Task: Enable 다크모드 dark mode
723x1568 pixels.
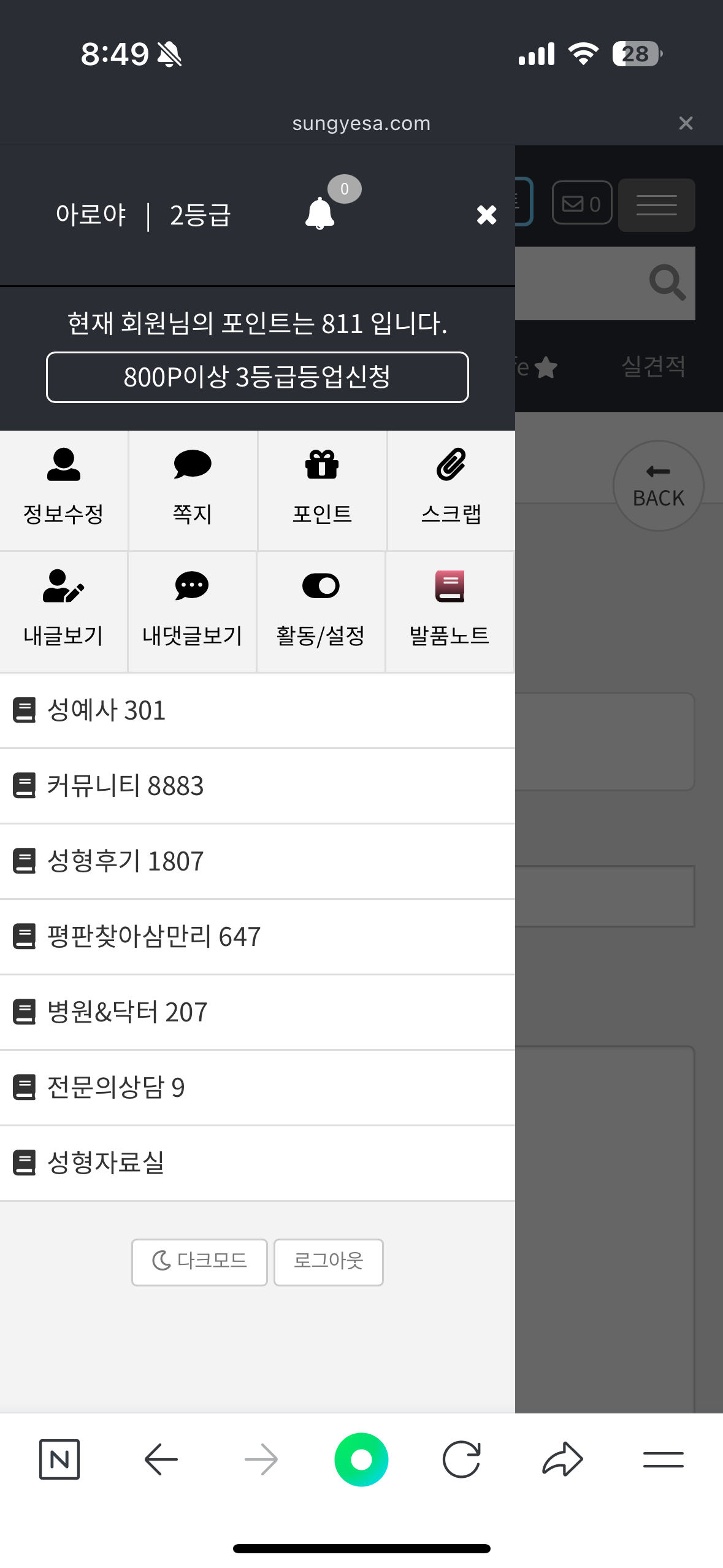Action: point(199,1262)
